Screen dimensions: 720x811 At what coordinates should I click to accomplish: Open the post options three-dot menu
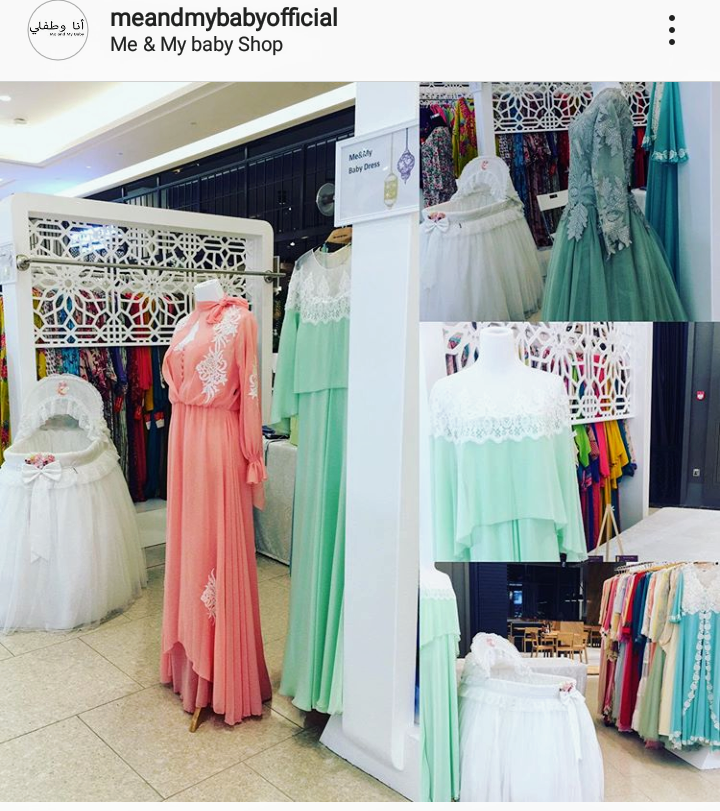[672, 30]
